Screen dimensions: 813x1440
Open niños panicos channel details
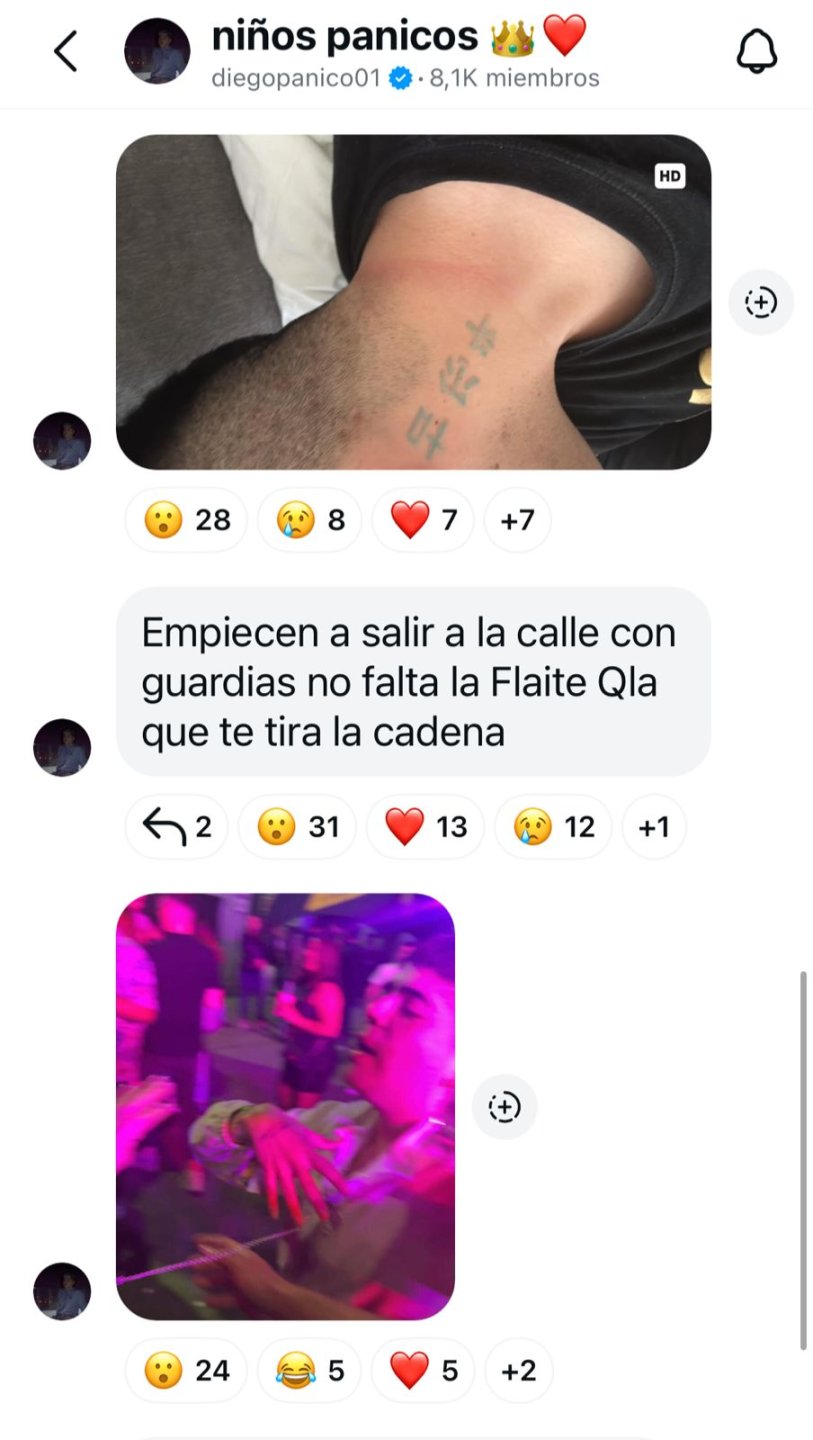pos(397,53)
